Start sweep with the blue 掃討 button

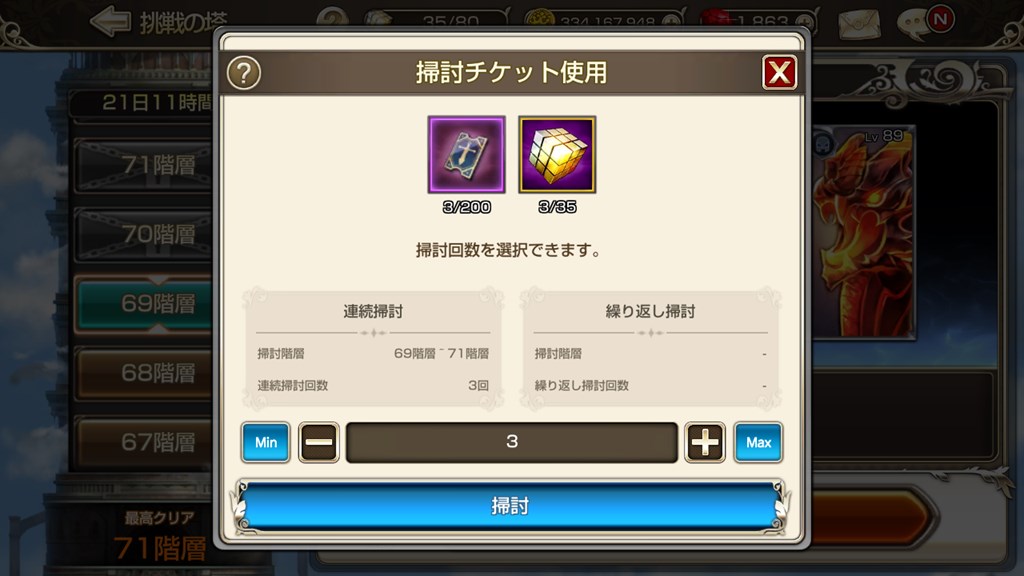pos(510,506)
